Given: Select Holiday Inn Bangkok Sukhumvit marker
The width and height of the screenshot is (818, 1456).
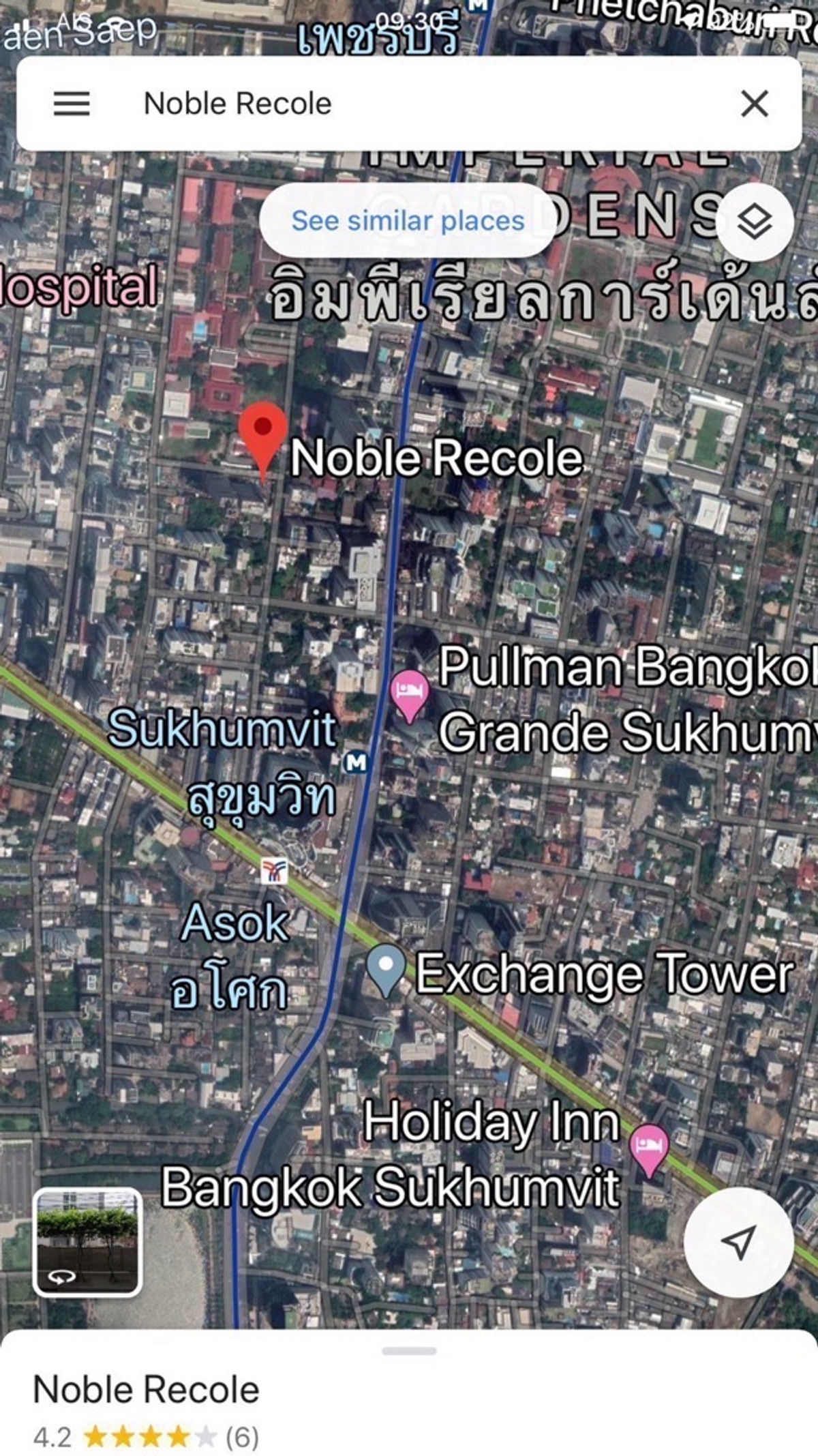Looking at the screenshot, I should pos(649,1147).
